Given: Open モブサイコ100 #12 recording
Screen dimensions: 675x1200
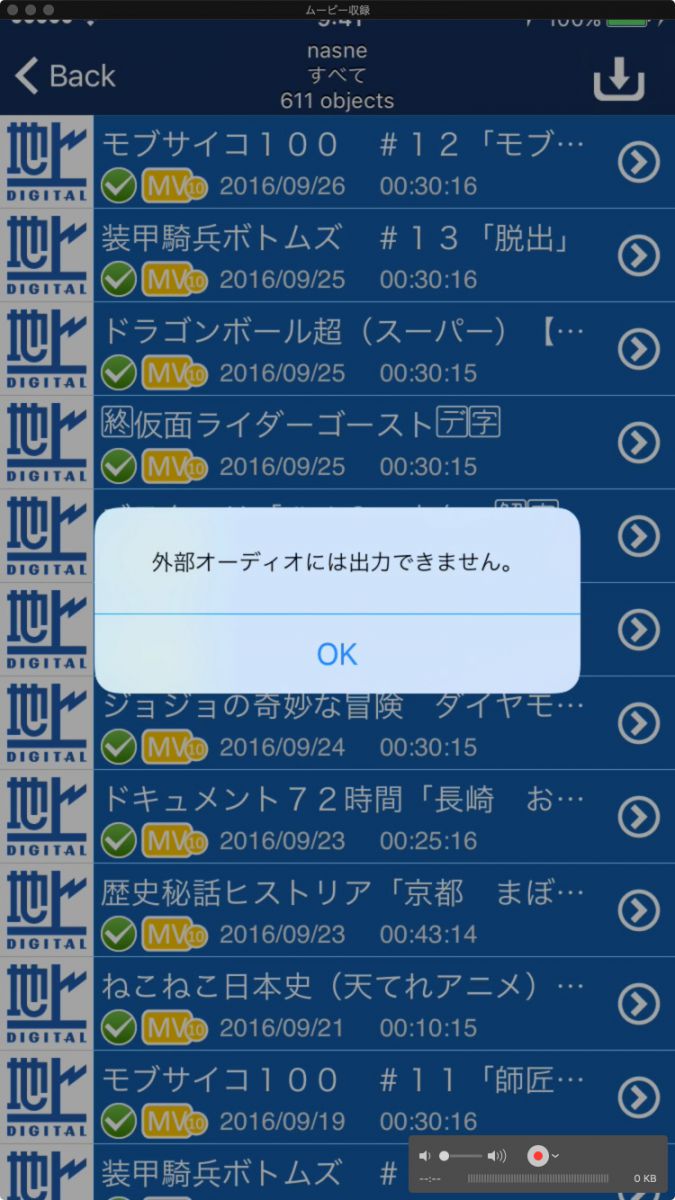Looking at the screenshot, I should [x=337, y=162].
